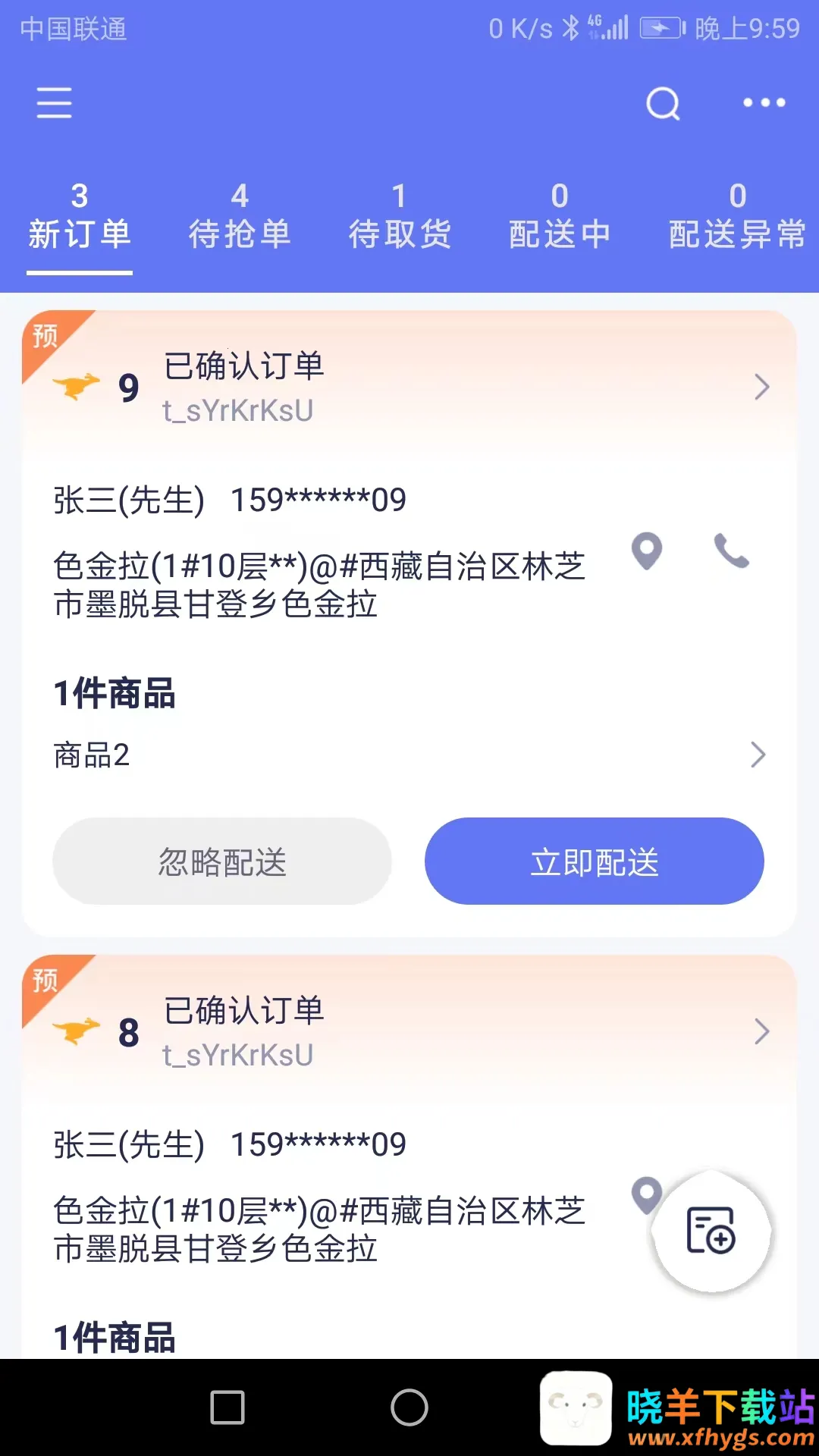Open details of confirmed order number 8

pos(761,1032)
